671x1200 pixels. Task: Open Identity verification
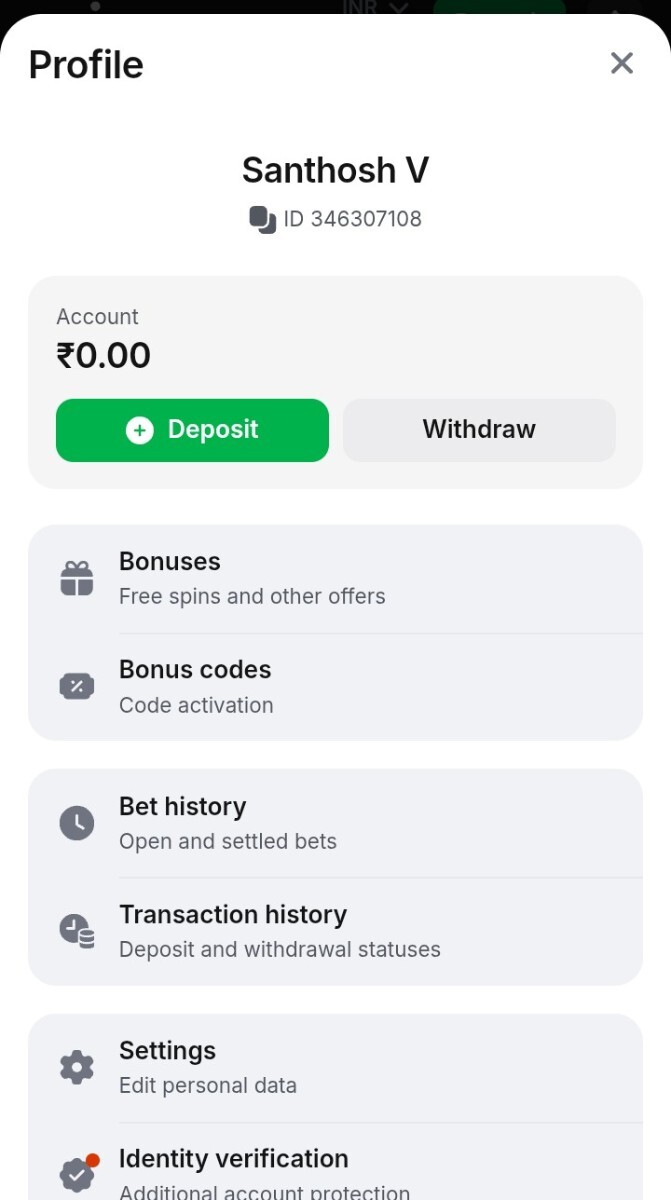pos(335,1170)
